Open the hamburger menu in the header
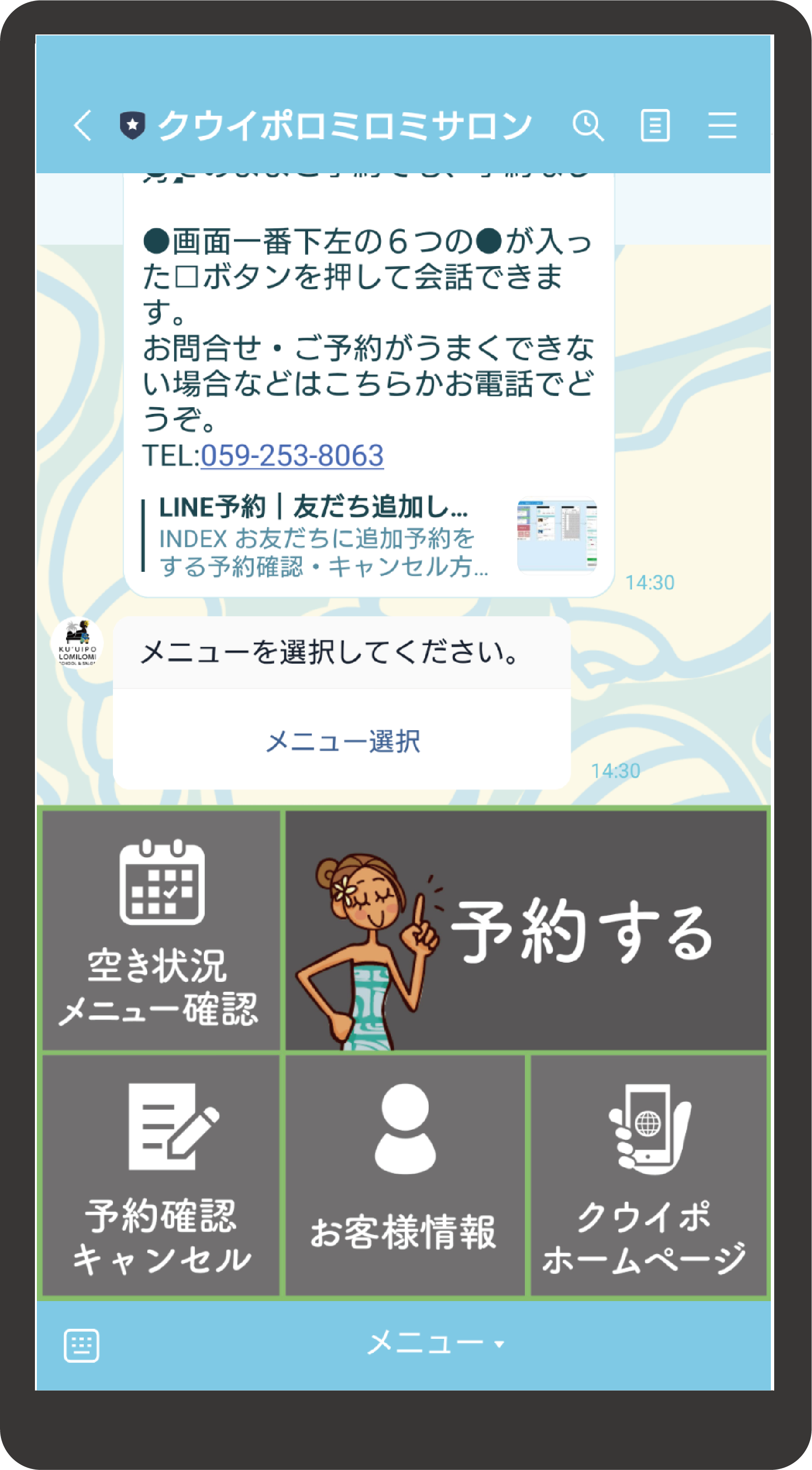The height and width of the screenshot is (1470, 812). click(x=722, y=125)
